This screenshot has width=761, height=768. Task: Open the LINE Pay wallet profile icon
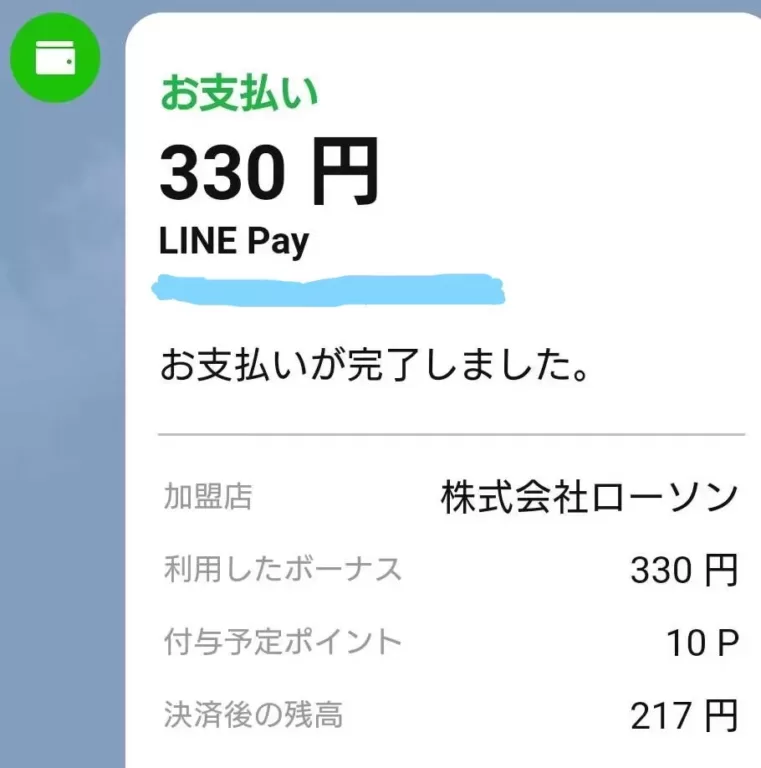point(56,58)
